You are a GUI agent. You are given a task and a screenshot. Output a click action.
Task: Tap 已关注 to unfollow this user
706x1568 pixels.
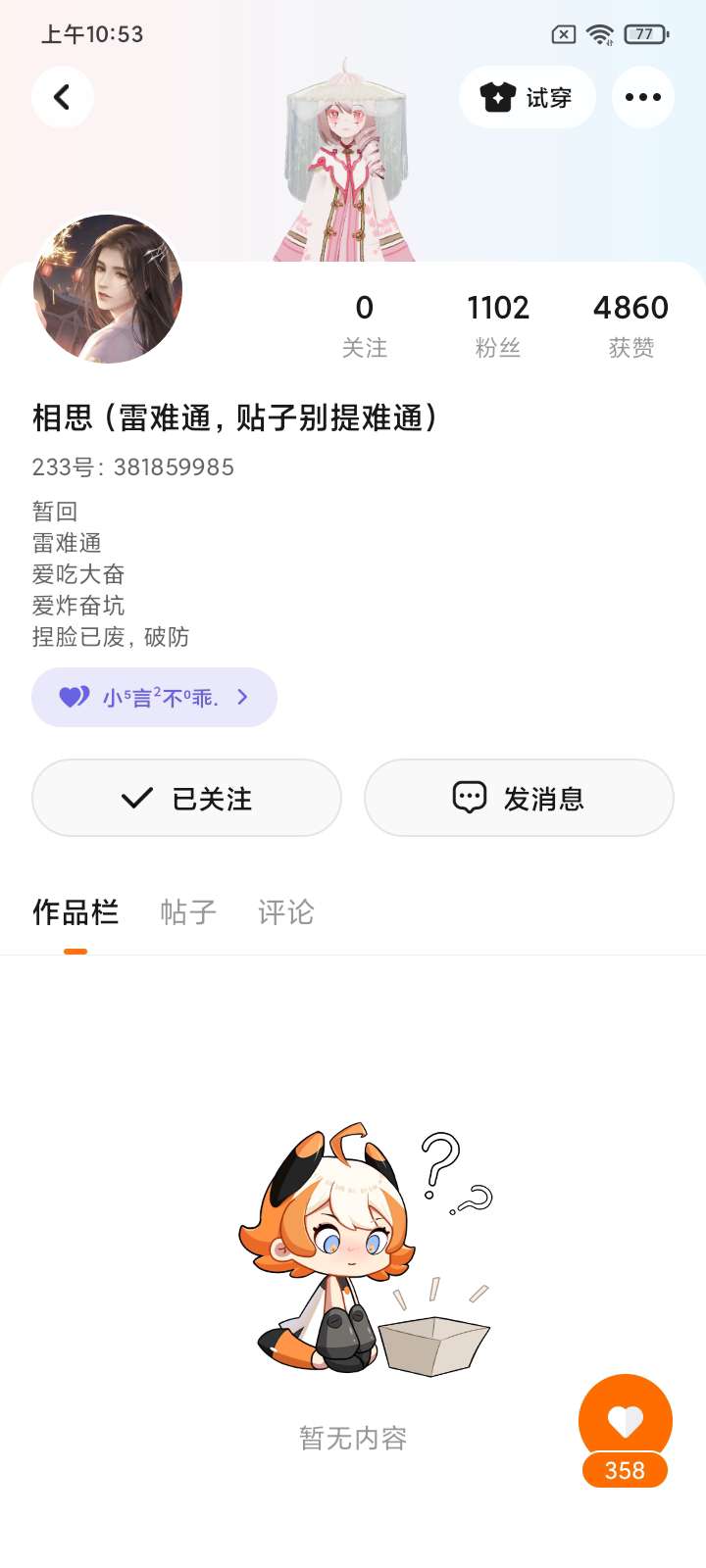coord(186,798)
